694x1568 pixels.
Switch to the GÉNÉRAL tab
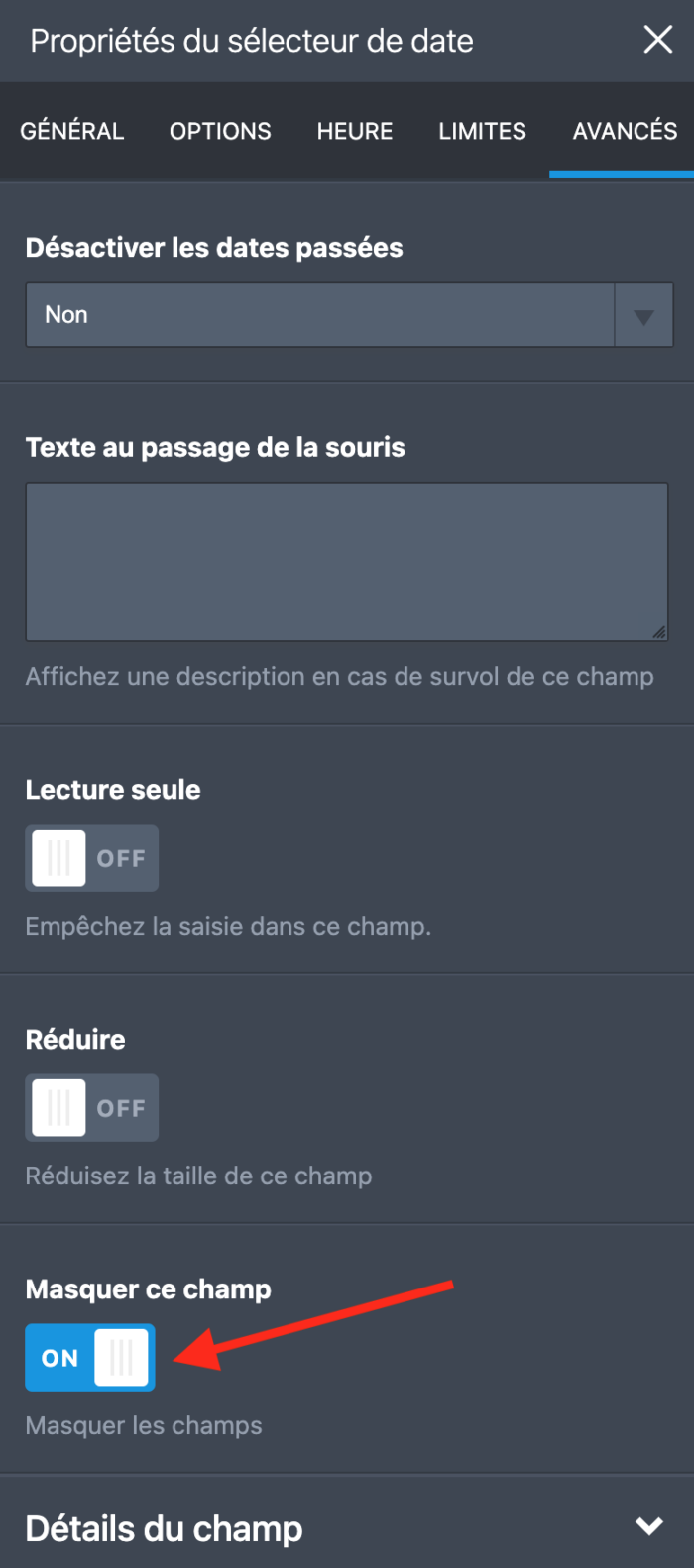point(72,131)
